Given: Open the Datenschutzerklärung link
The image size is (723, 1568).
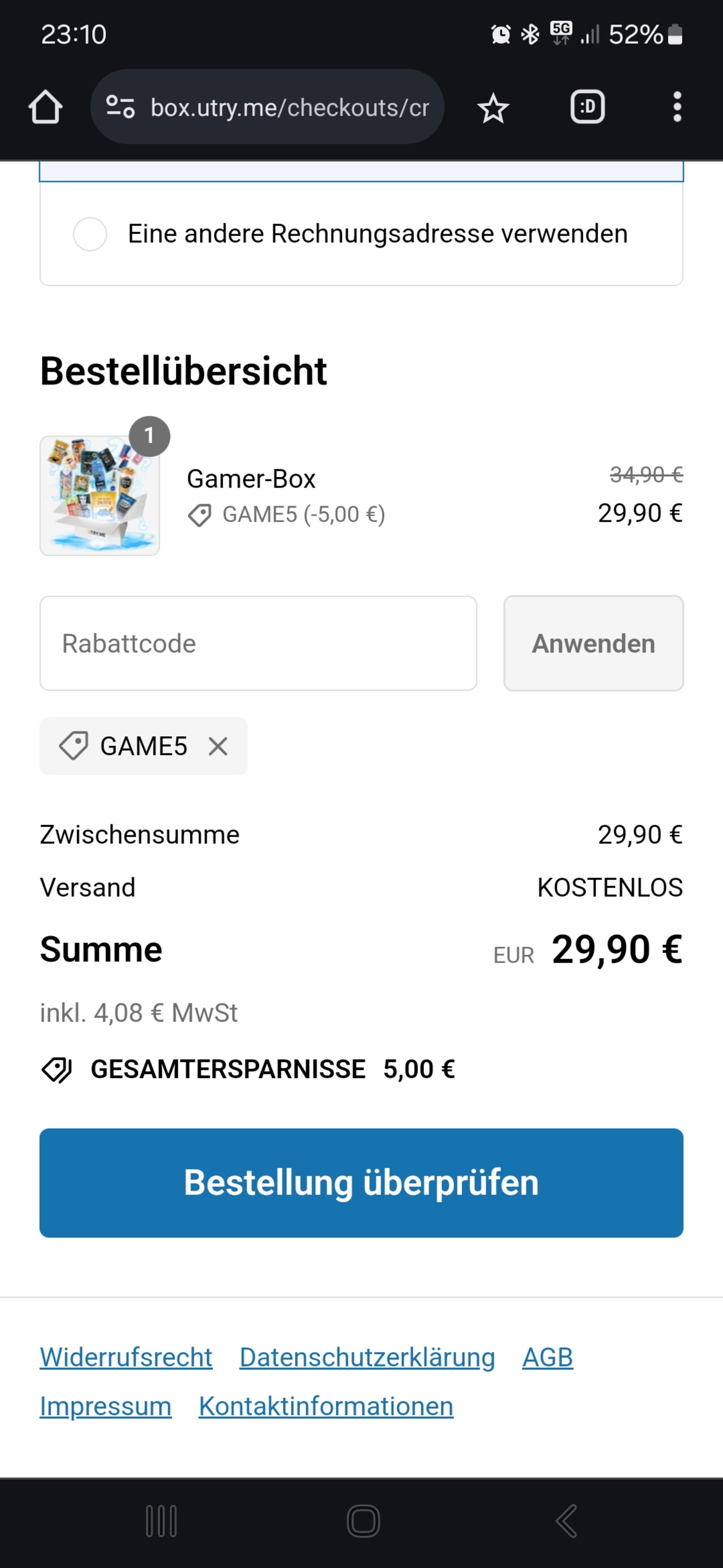Looking at the screenshot, I should click(x=367, y=1357).
